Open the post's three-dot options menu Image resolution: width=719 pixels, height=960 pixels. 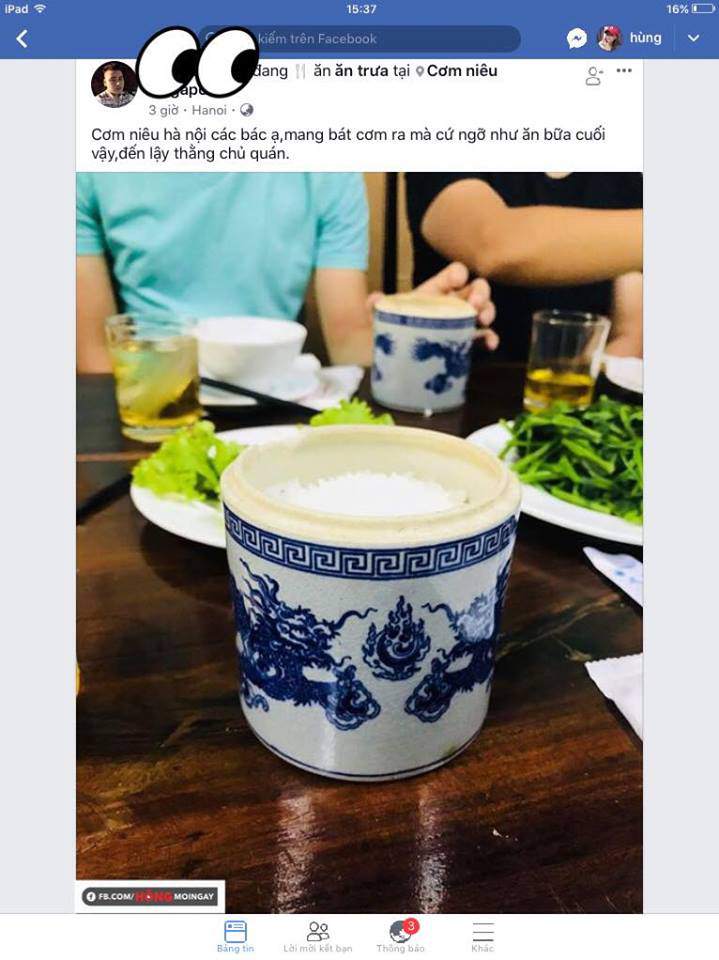click(624, 71)
